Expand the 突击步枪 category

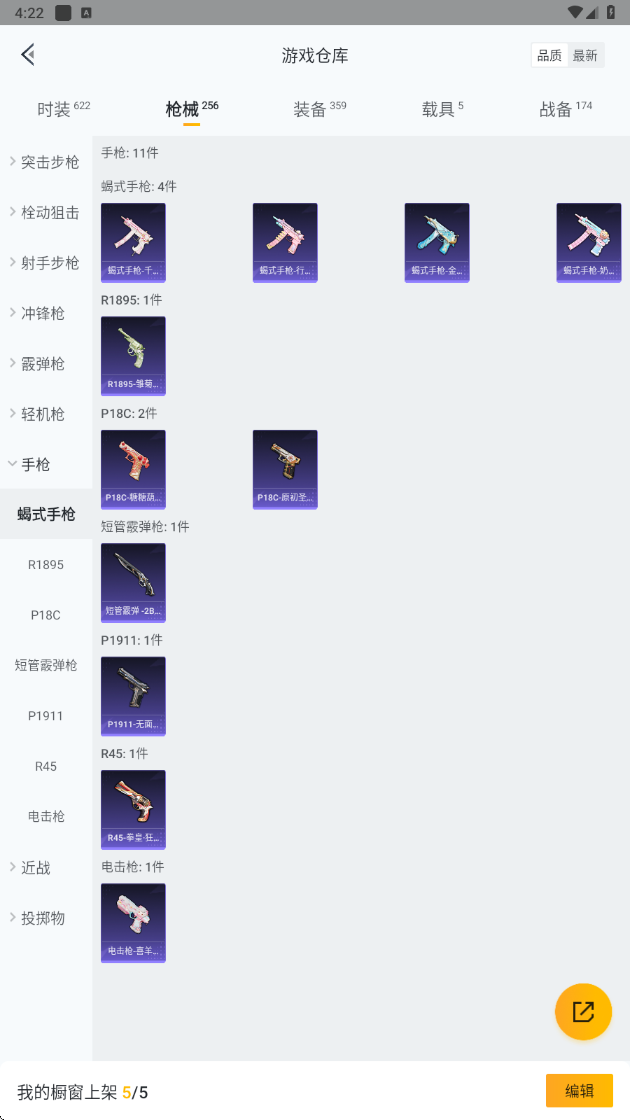[46, 162]
